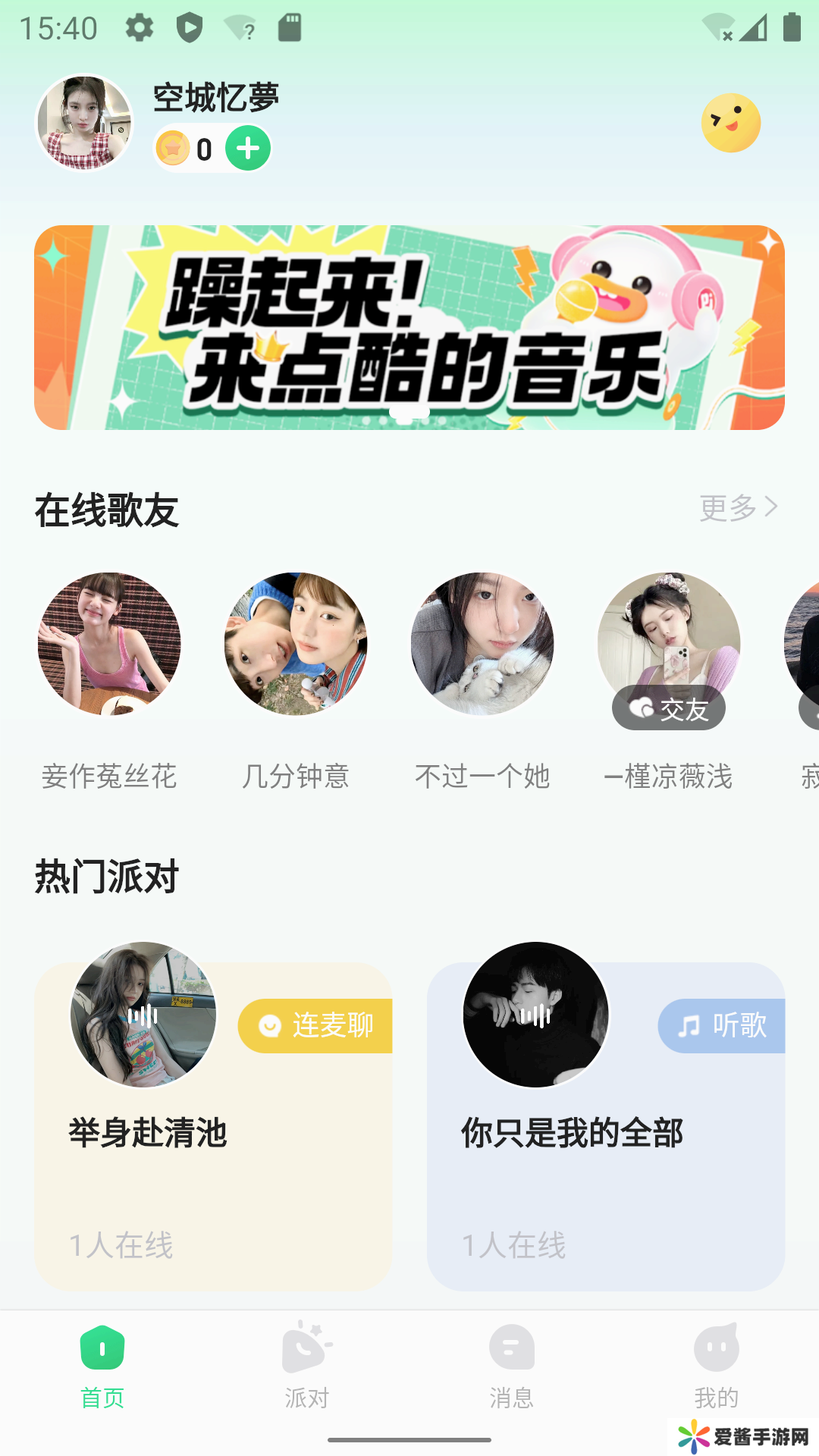This screenshot has width=819, height=1456.
Task: View 更多 online singers
Action: coord(738,507)
